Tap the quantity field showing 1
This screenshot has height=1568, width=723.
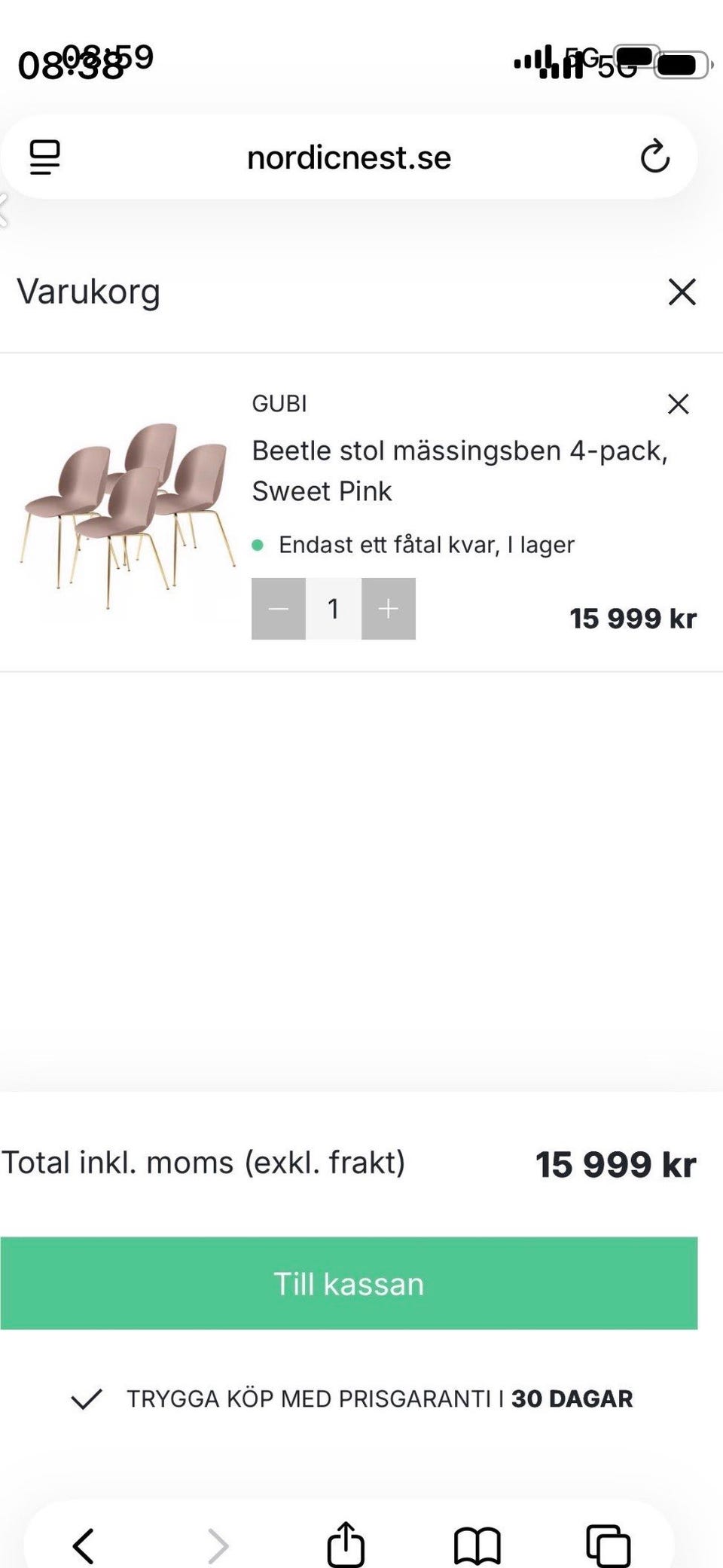pos(334,608)
